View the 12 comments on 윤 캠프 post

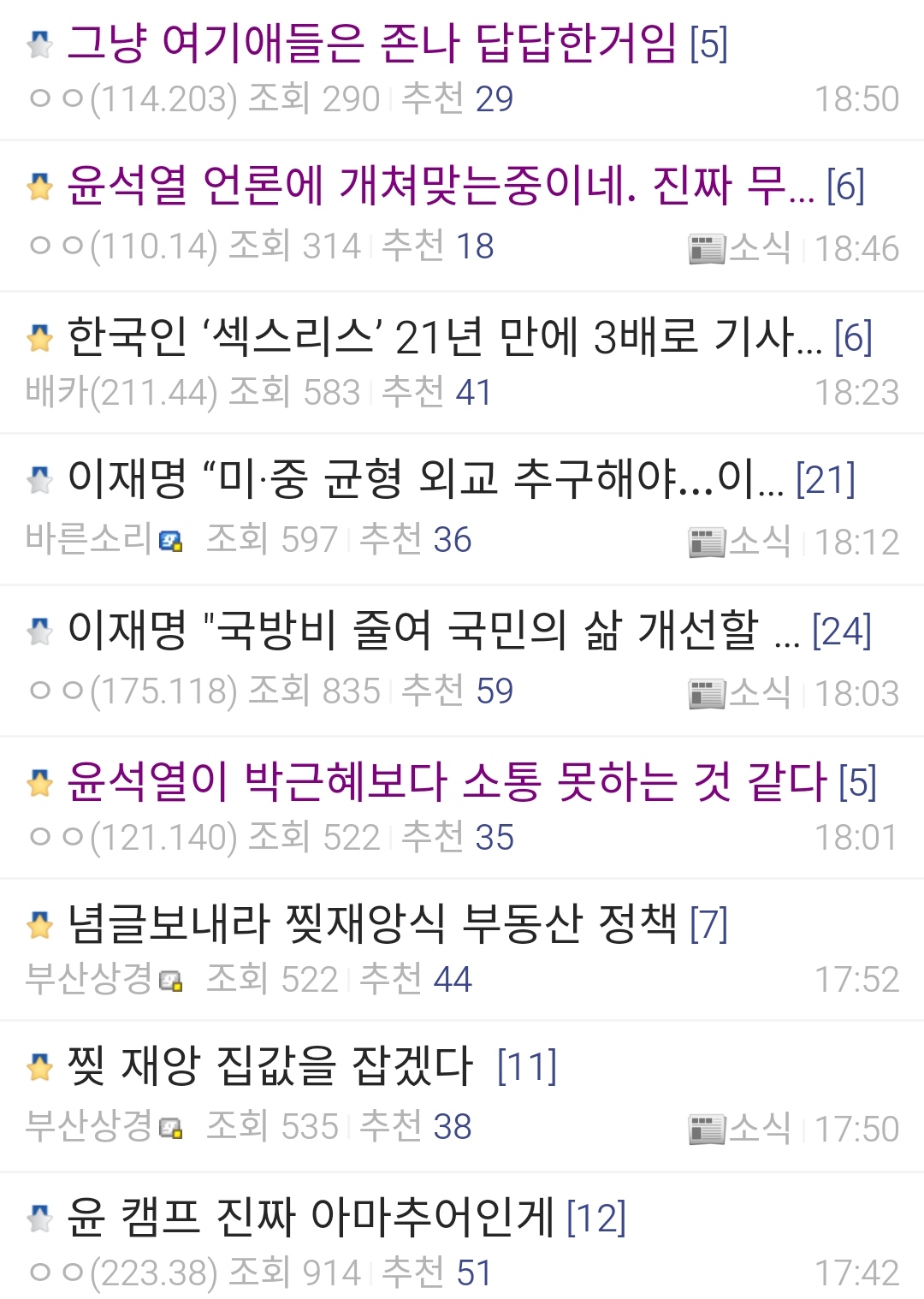click(x=596, y=1218)
